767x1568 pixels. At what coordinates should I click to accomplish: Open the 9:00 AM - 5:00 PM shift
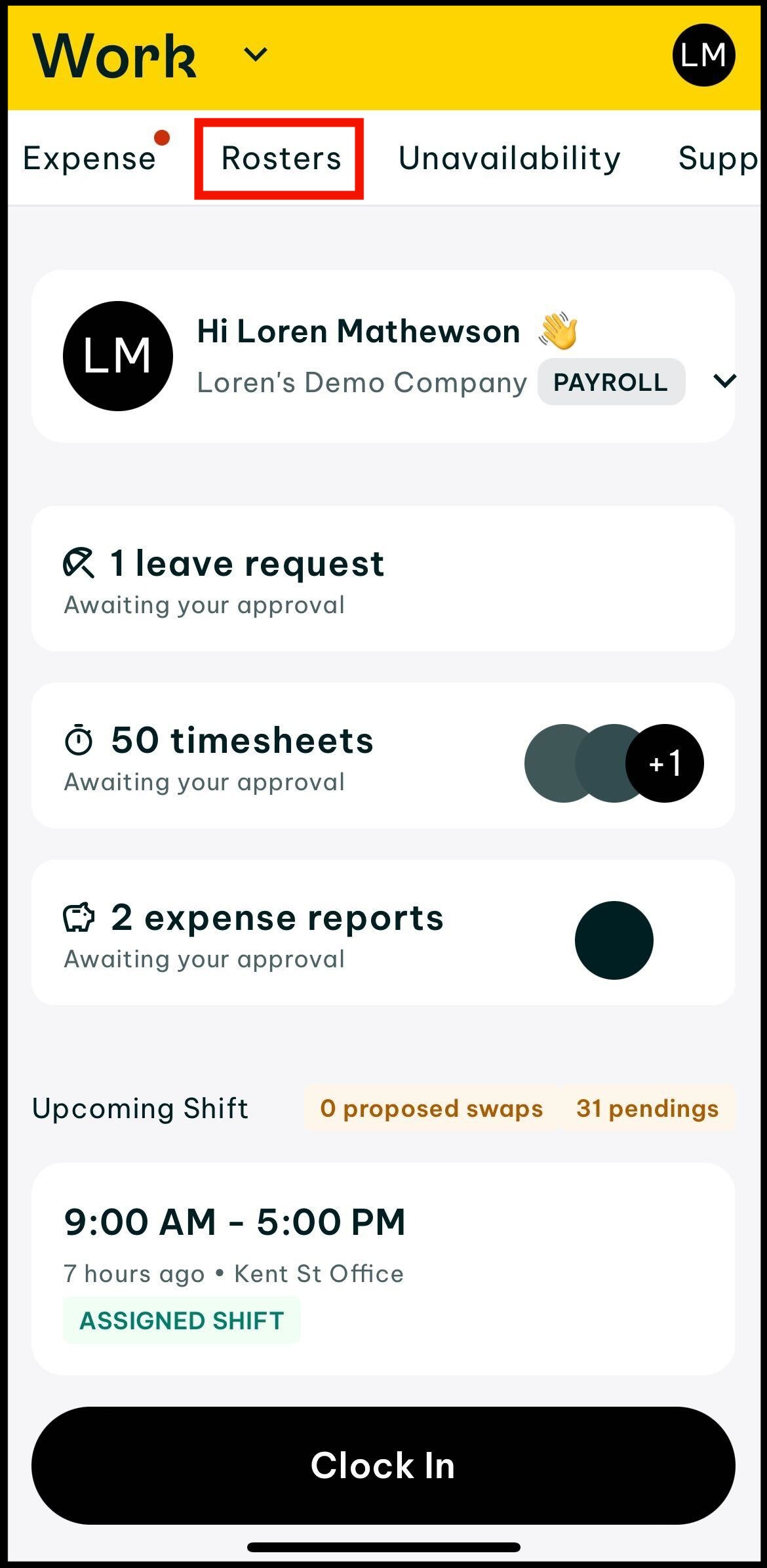383,1269
